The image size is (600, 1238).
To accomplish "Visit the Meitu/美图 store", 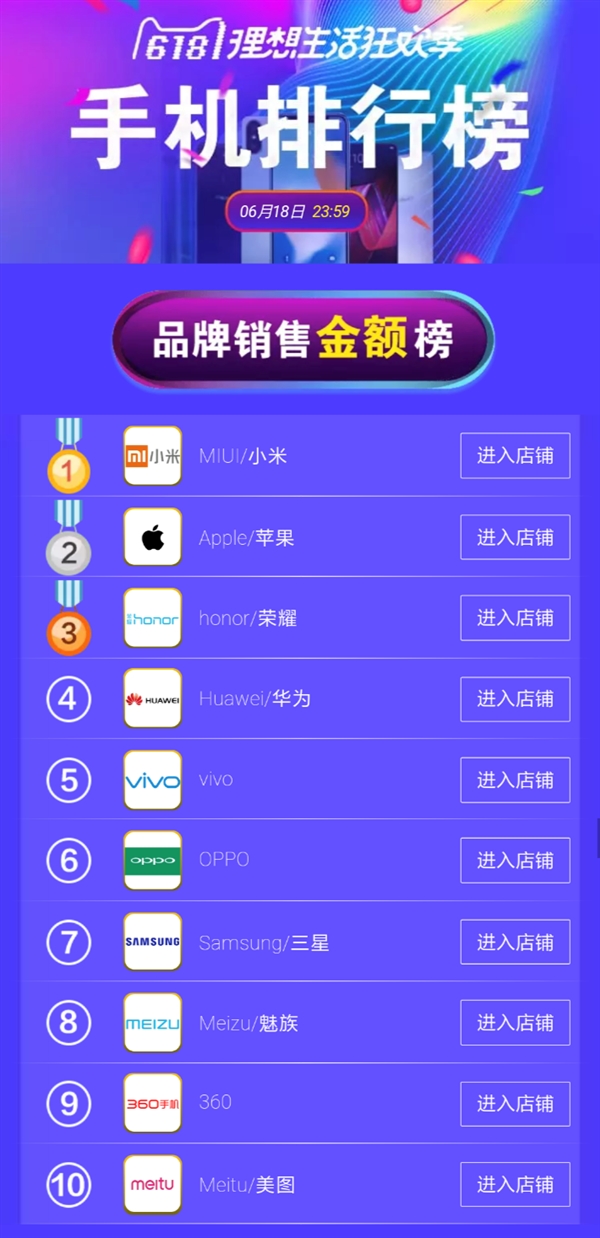I will (515, 1184).
